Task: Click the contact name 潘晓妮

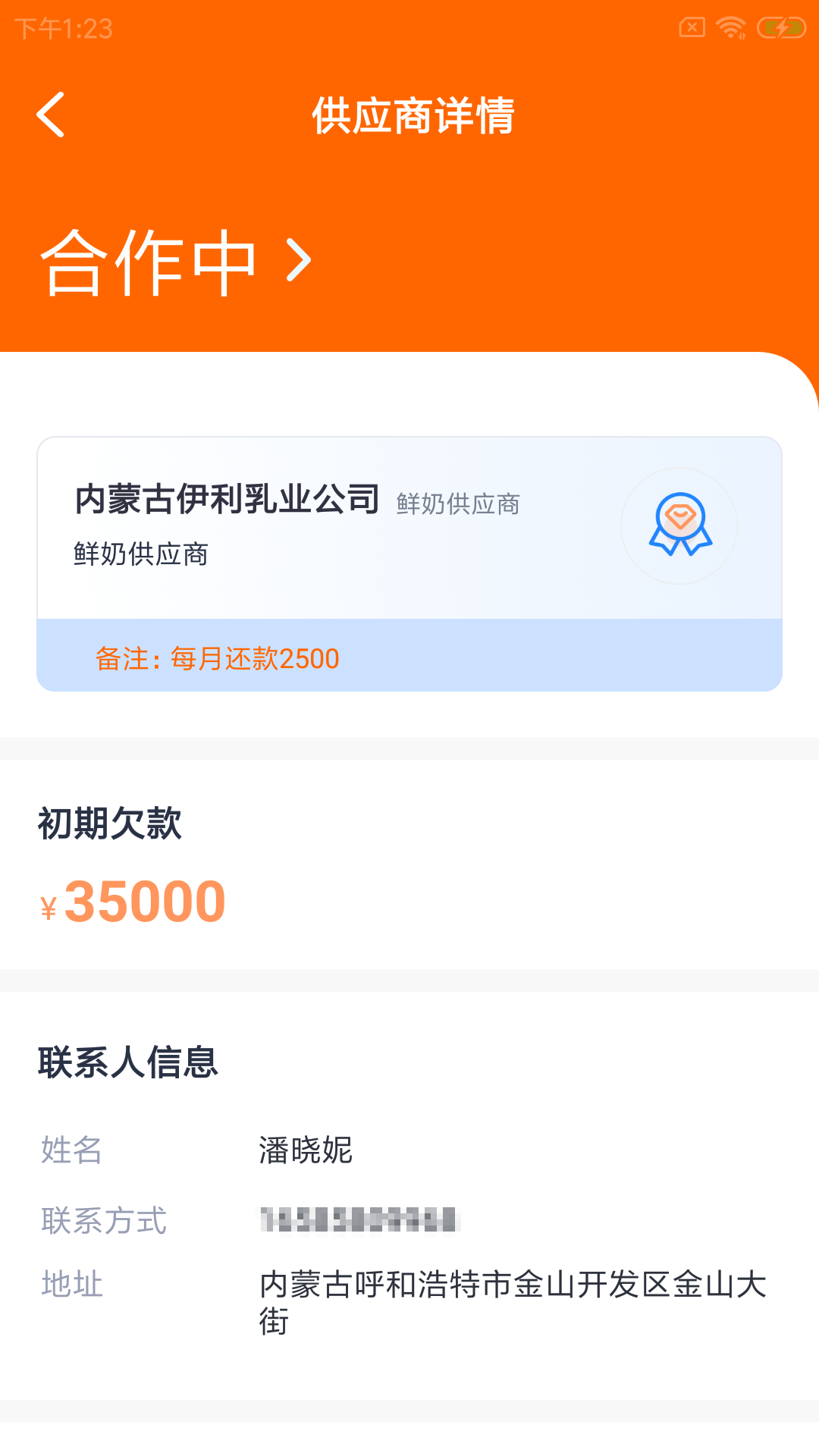Action: pos(305,1150)
